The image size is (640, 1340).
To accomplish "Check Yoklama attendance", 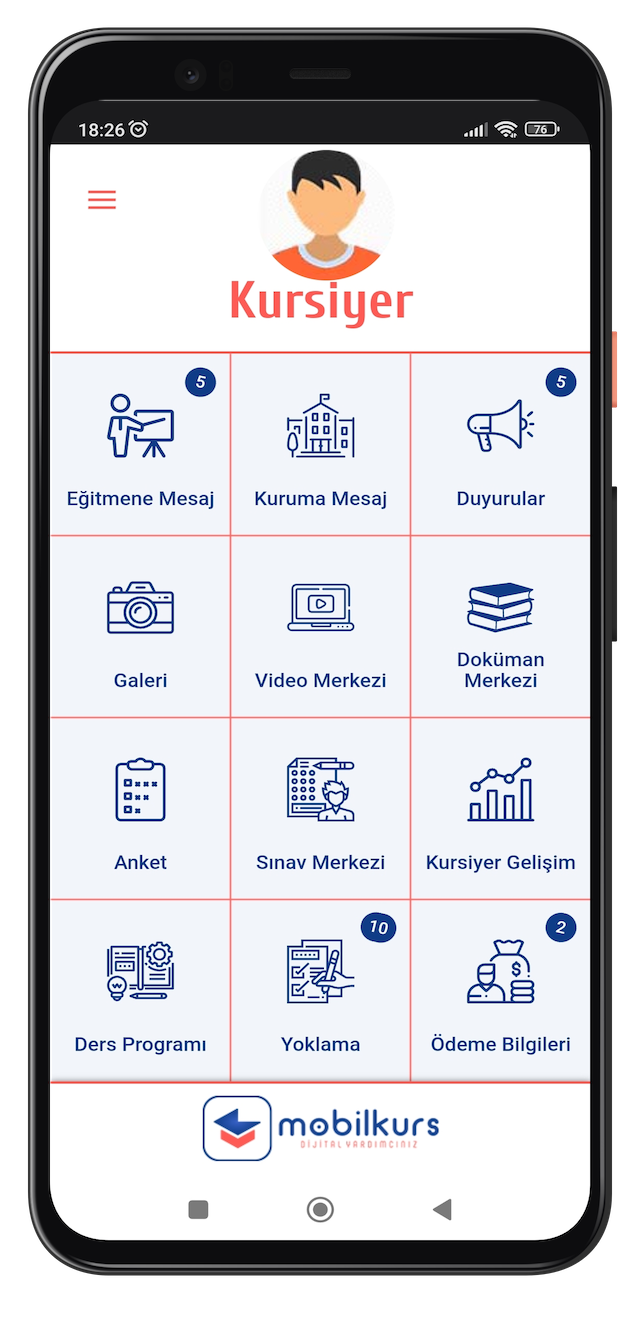I will point(320,991).
